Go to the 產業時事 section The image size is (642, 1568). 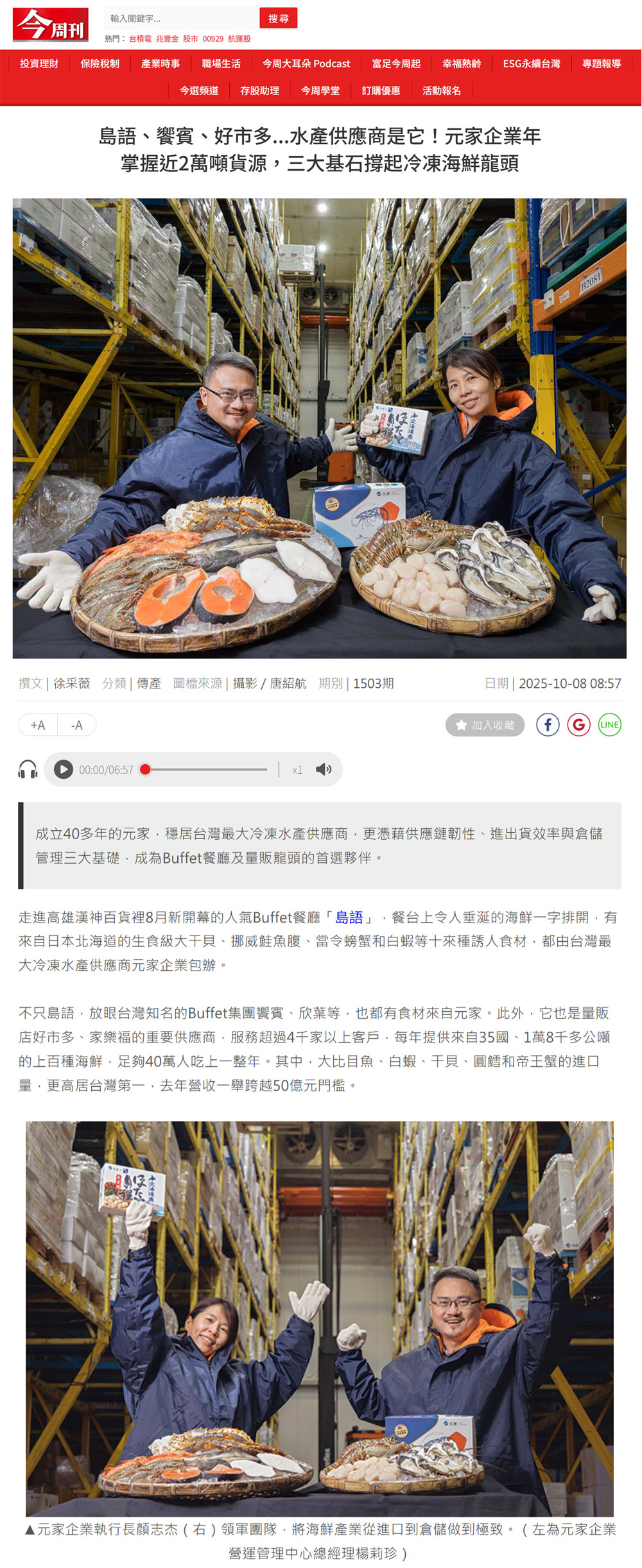click(160, 64)
